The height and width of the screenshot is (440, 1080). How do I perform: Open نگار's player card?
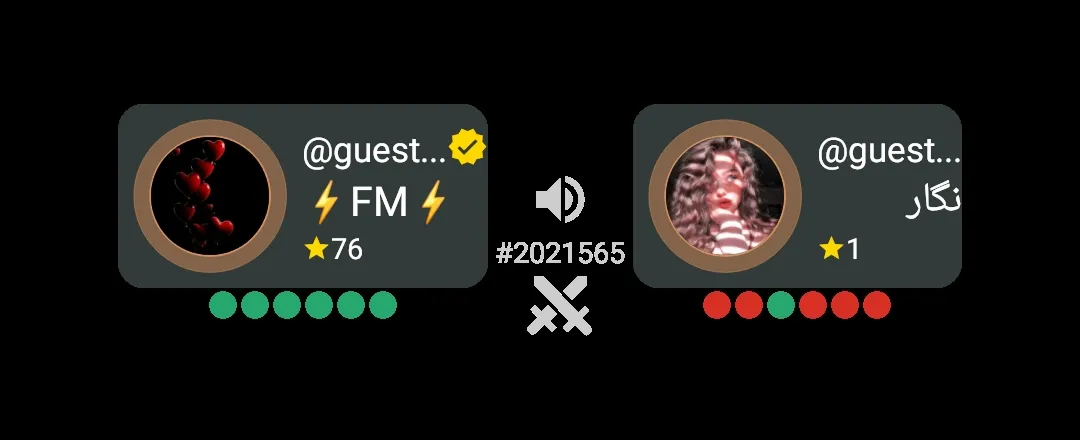796,196
